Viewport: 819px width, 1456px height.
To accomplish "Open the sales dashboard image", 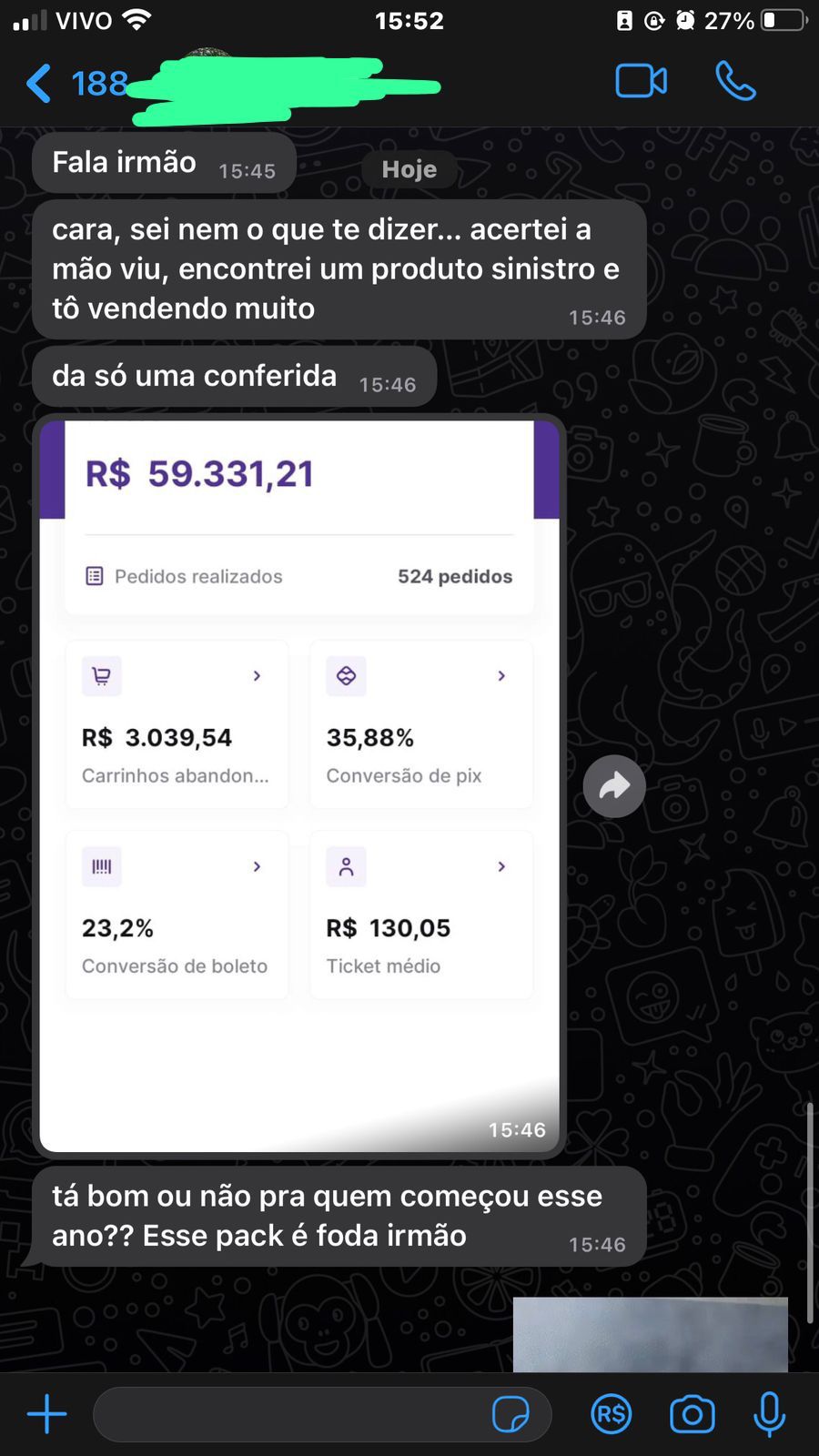I will point(298,784).
